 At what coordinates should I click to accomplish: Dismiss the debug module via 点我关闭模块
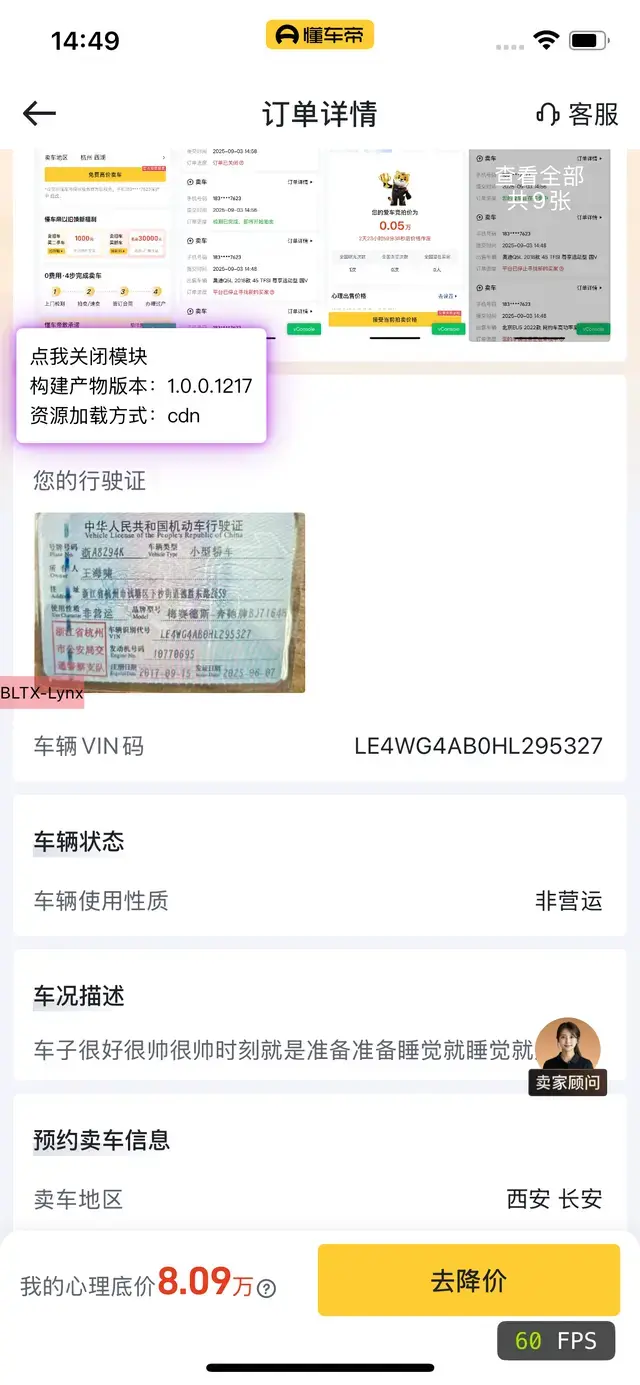[89, 357]
